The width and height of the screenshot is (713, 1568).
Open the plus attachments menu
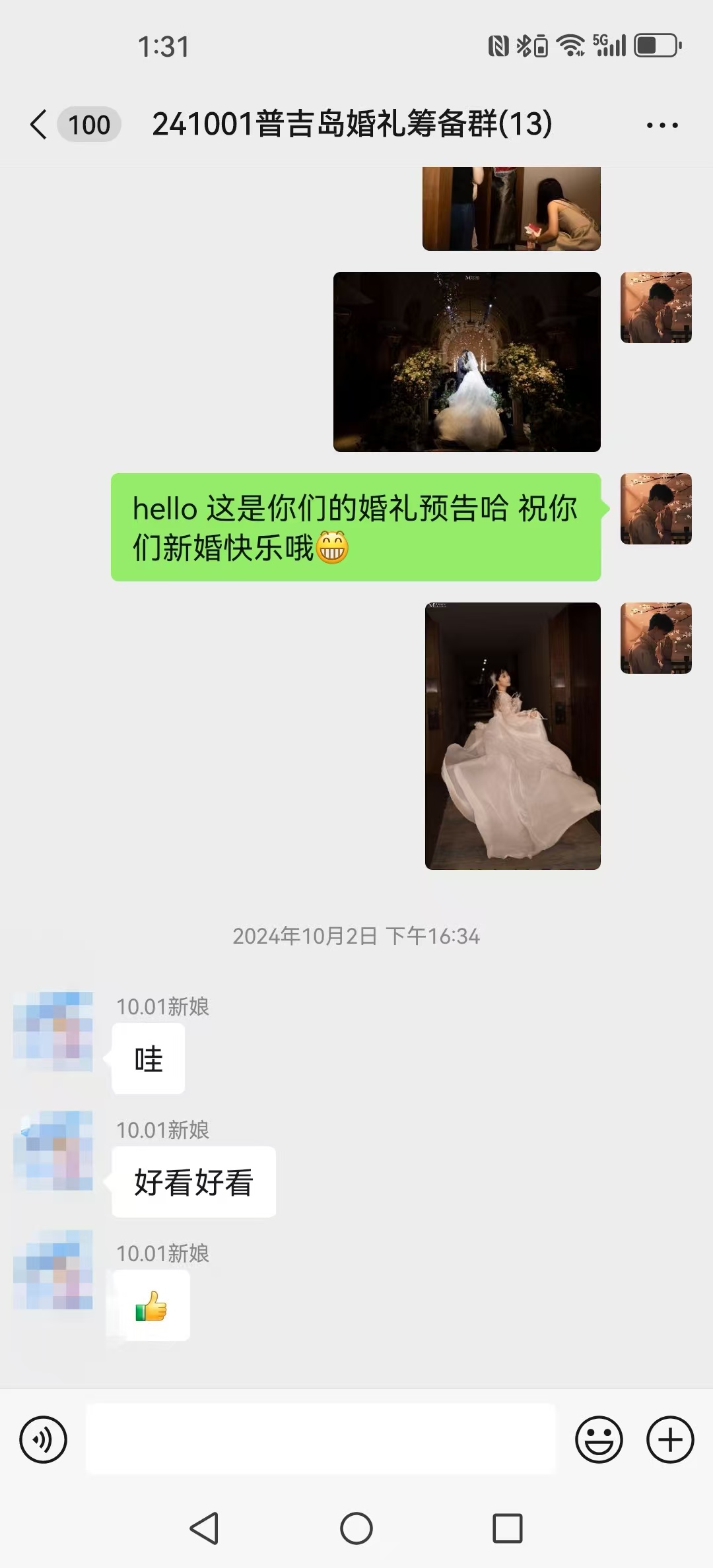point(670,1439)
